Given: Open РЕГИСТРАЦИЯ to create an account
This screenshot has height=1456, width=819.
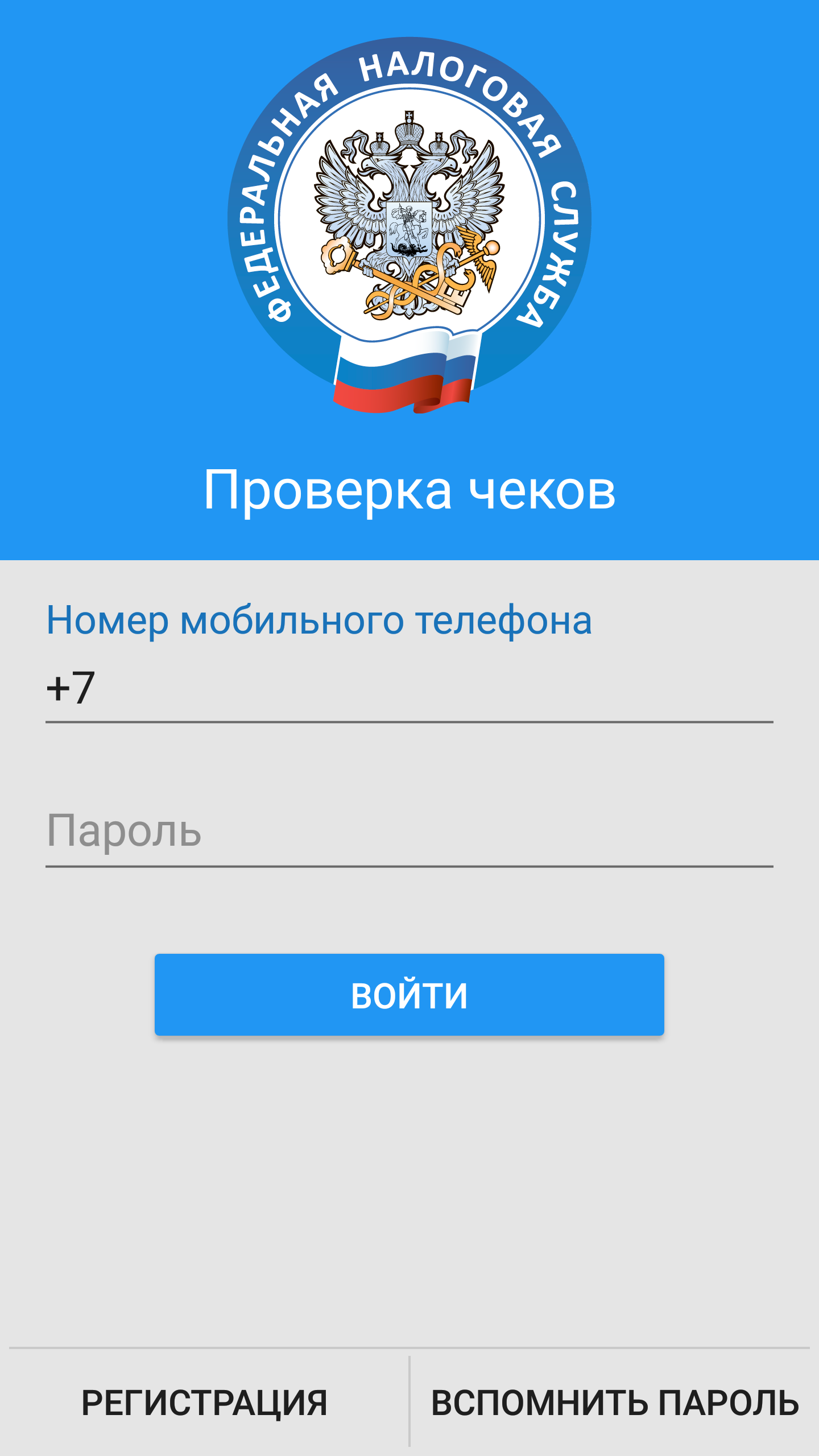Looking at the screenshot, I should pos(205,1403).
